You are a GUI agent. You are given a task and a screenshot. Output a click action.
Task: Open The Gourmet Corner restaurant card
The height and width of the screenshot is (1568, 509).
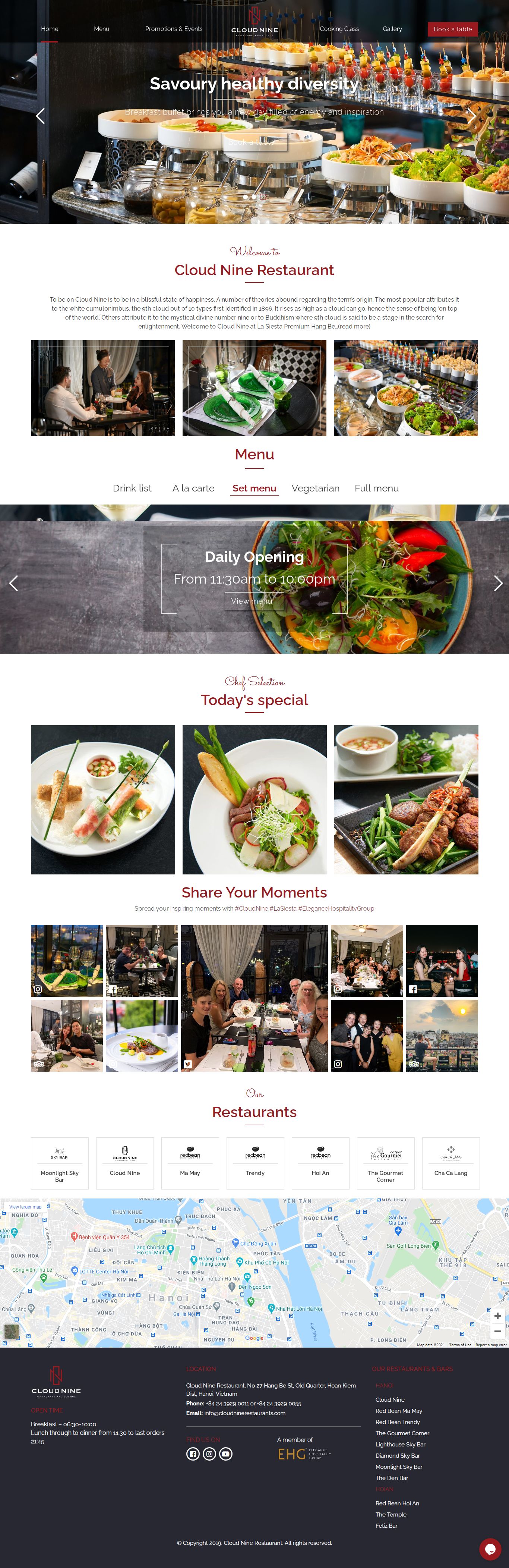click(385, 1163)
